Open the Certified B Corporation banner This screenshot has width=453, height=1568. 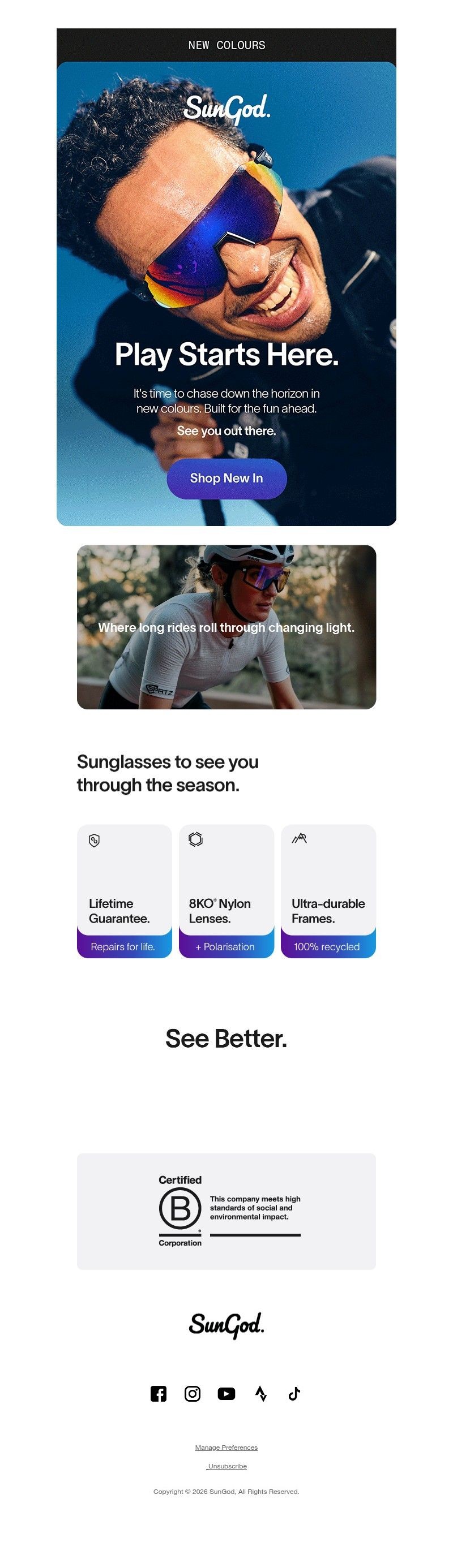[226, 1211]
